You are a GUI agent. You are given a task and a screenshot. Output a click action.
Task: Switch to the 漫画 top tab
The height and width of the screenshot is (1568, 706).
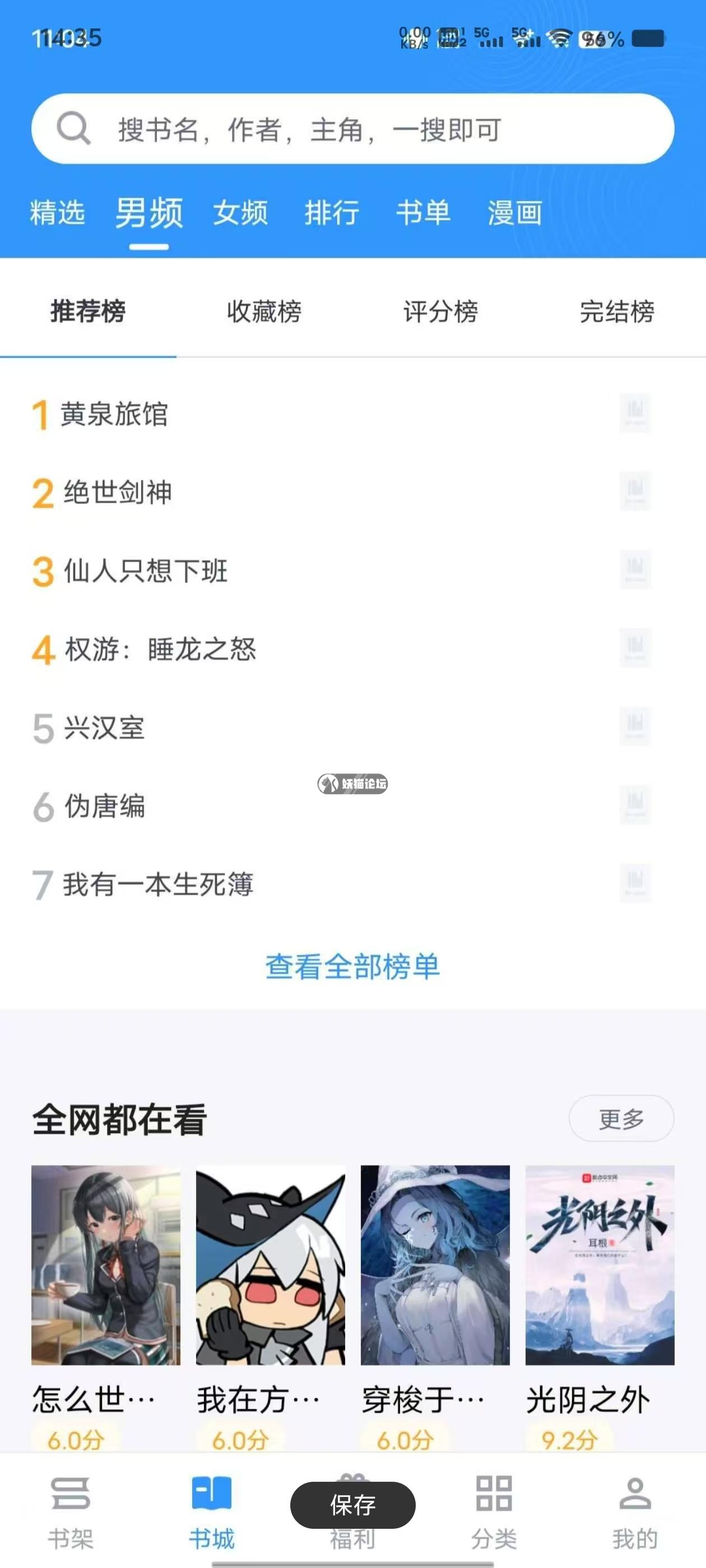point(514,213)
